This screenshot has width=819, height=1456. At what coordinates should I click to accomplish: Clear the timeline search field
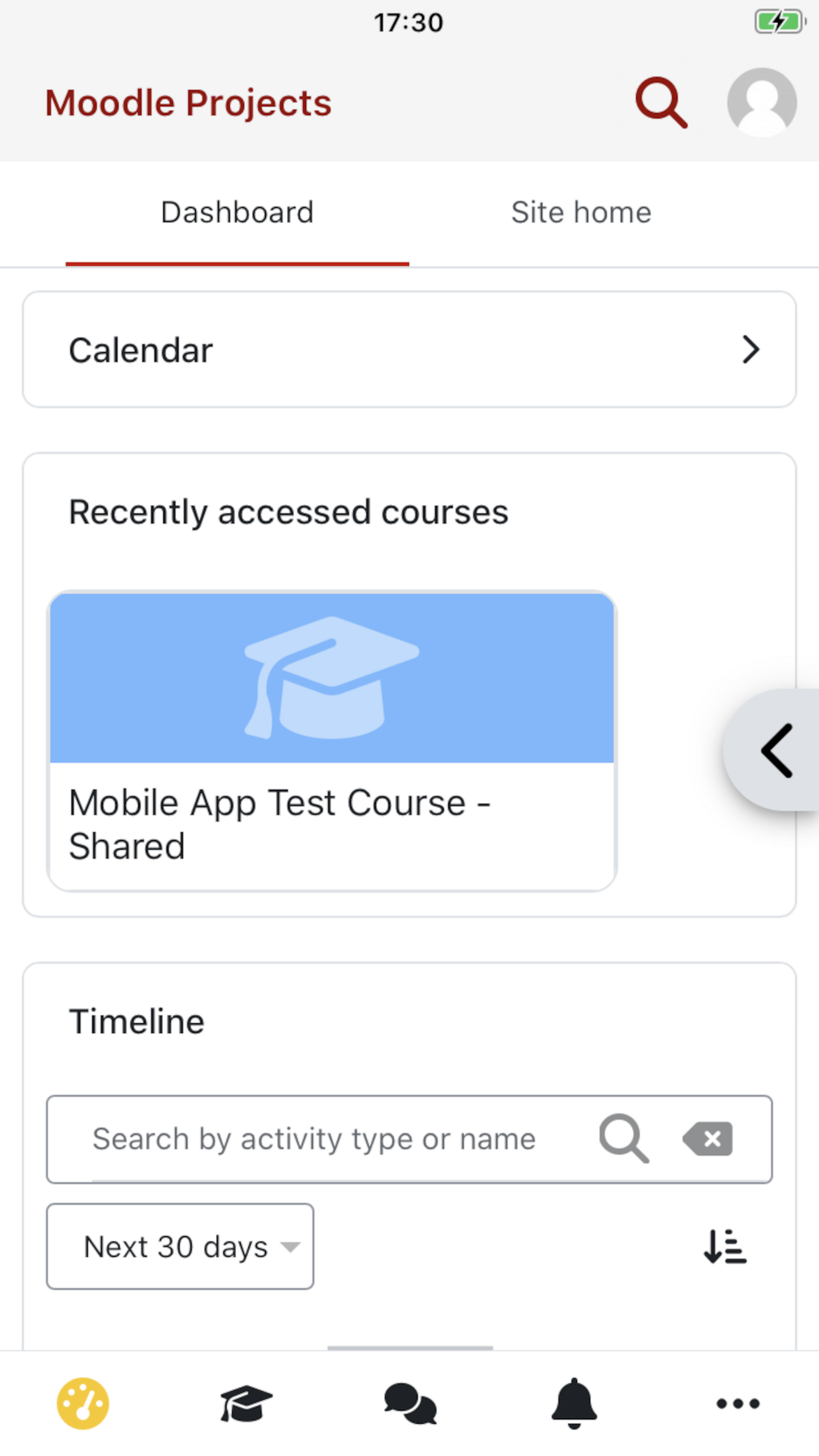[x=707, y=1139]
